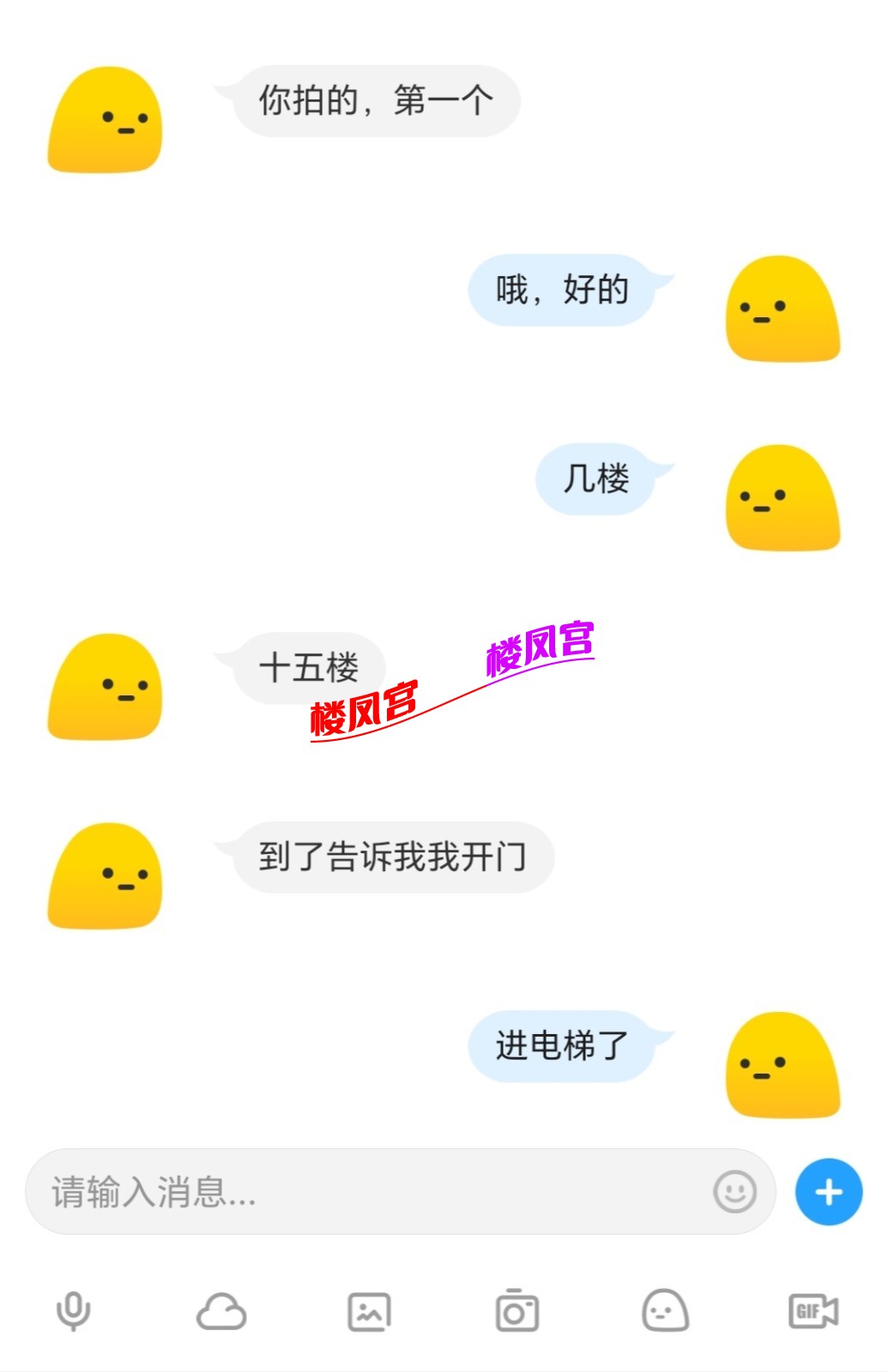Viewport: 888px width, 1372px height.
Task: Open the emoji picker in input box
Action: [x=734, y=1192]
